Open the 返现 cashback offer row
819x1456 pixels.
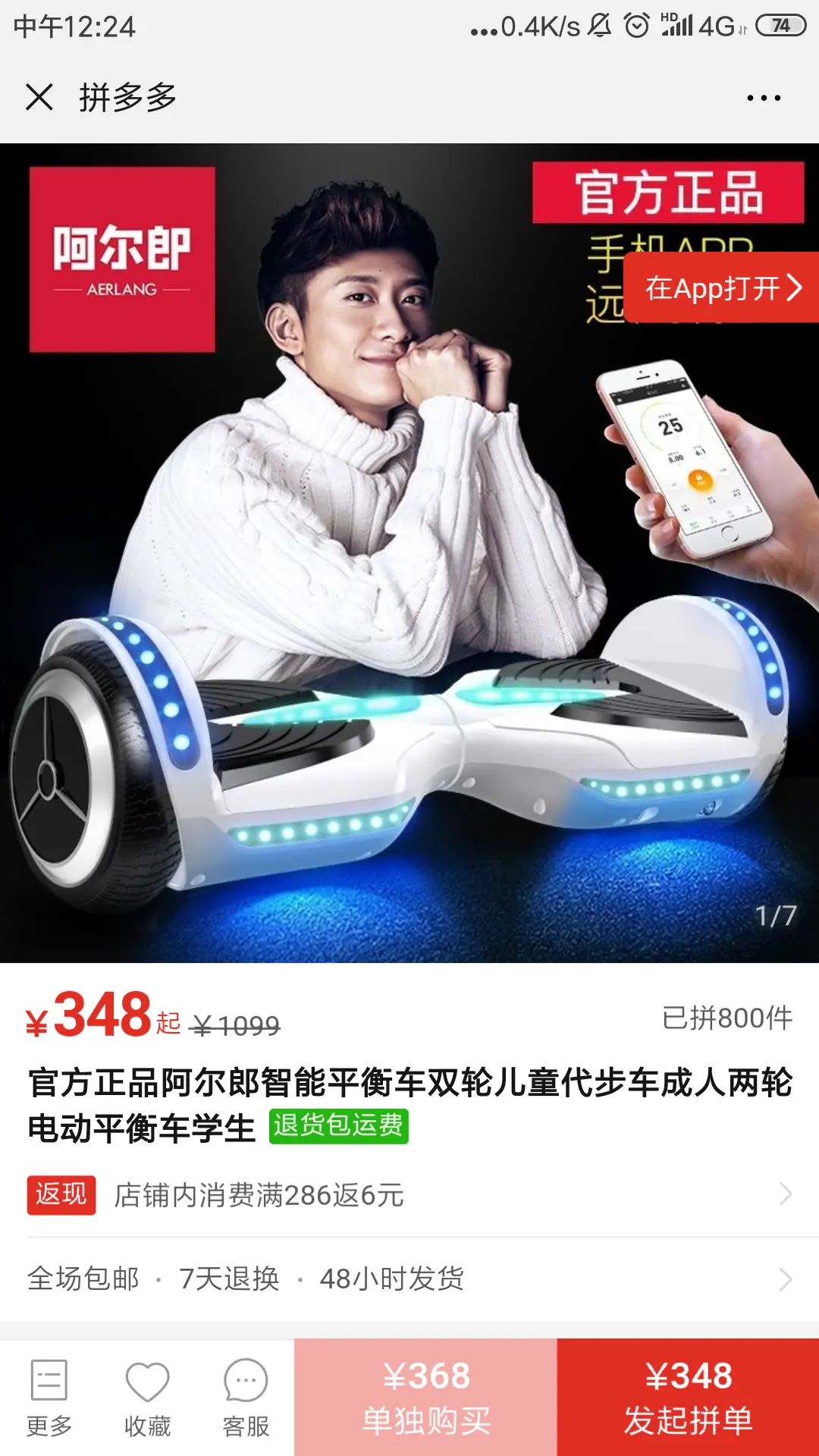point(409,1195)
